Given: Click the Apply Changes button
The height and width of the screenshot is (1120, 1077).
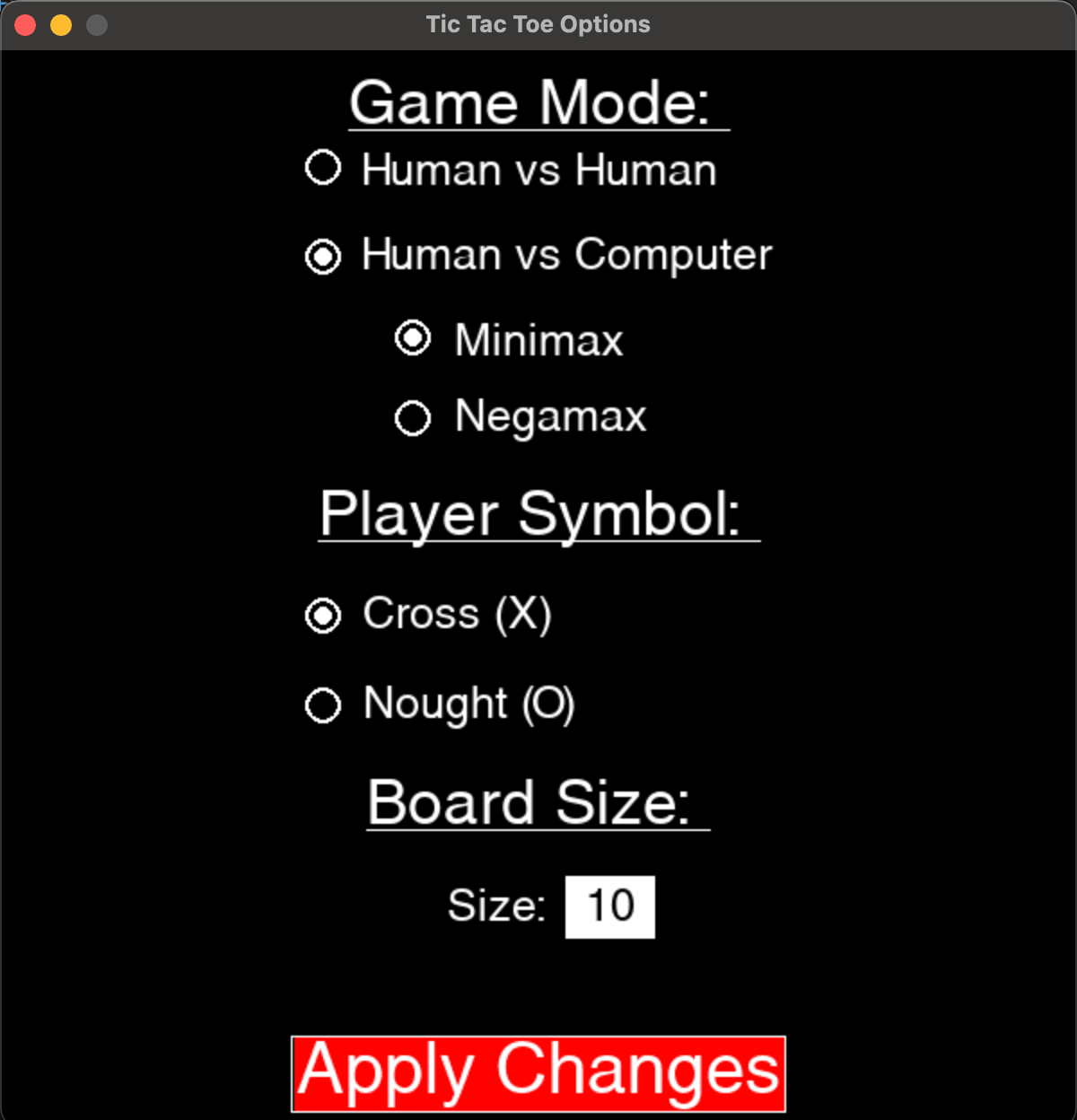Looking at the screenshot, I should click(538, 1073).
